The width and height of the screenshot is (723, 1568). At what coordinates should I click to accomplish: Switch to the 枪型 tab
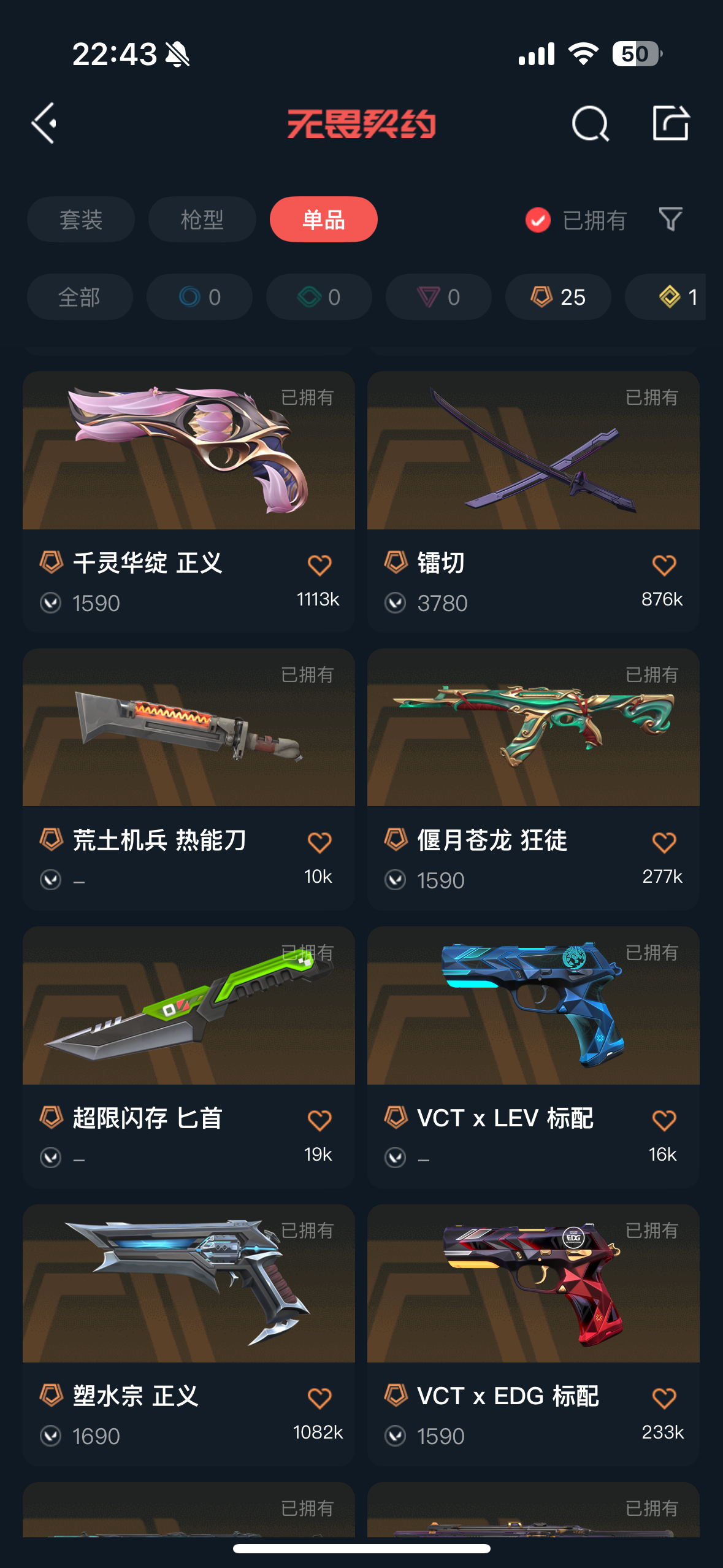pos(202,220)
